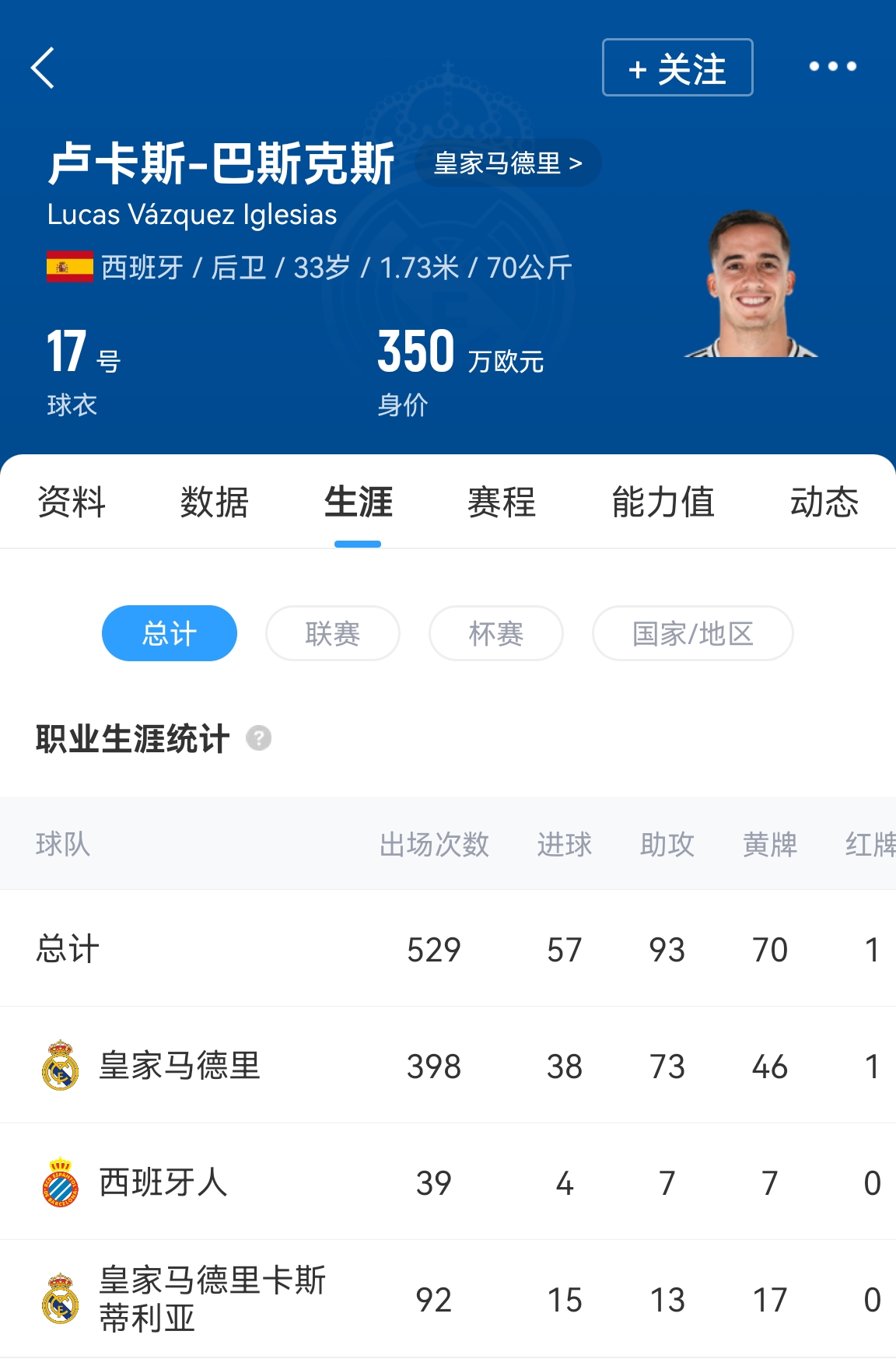The height and width of the screenshot is (1366, 896).
Task: Switch to the 动态 tab
Action: [x=824, y=502]
